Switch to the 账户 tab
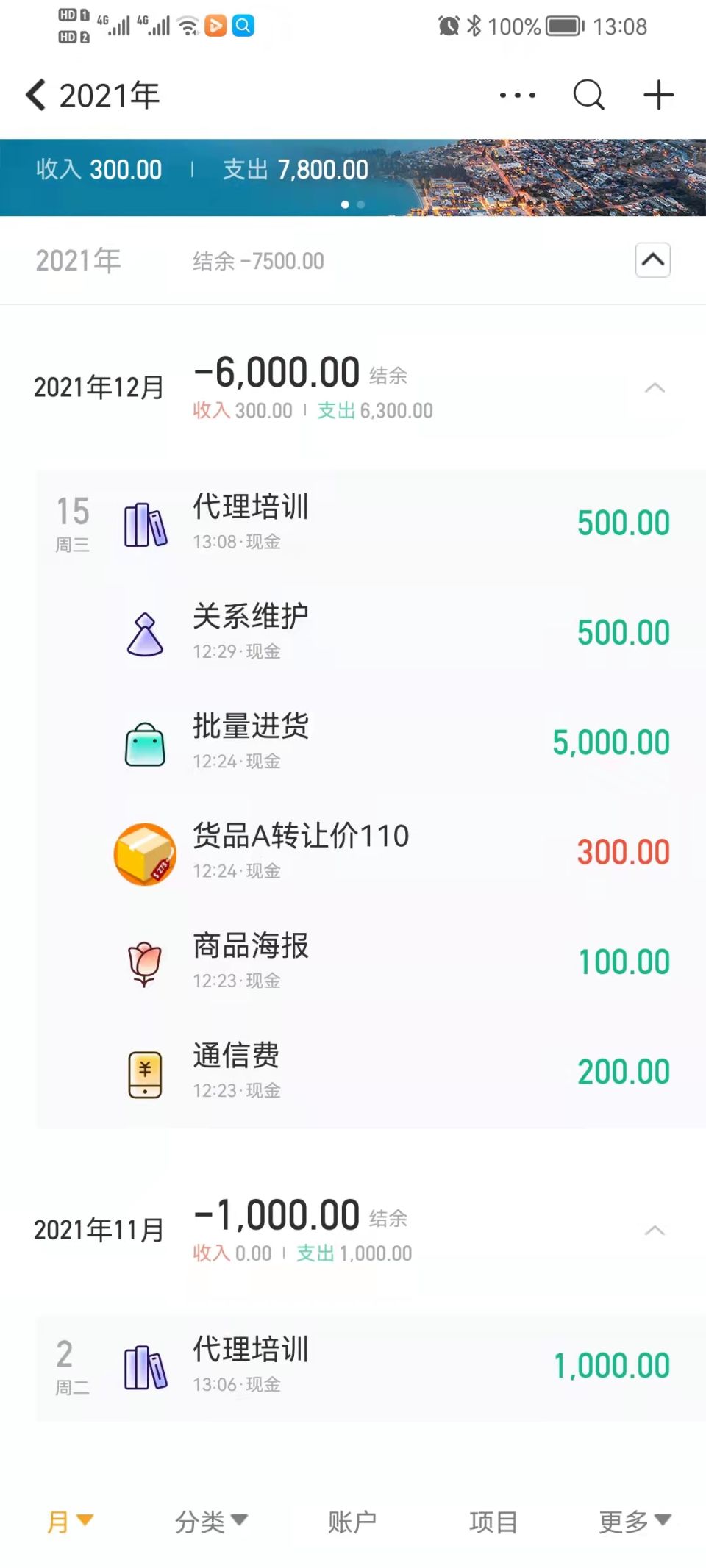The height and width of the screenshot is (1568, 706). click(352, 1521)
